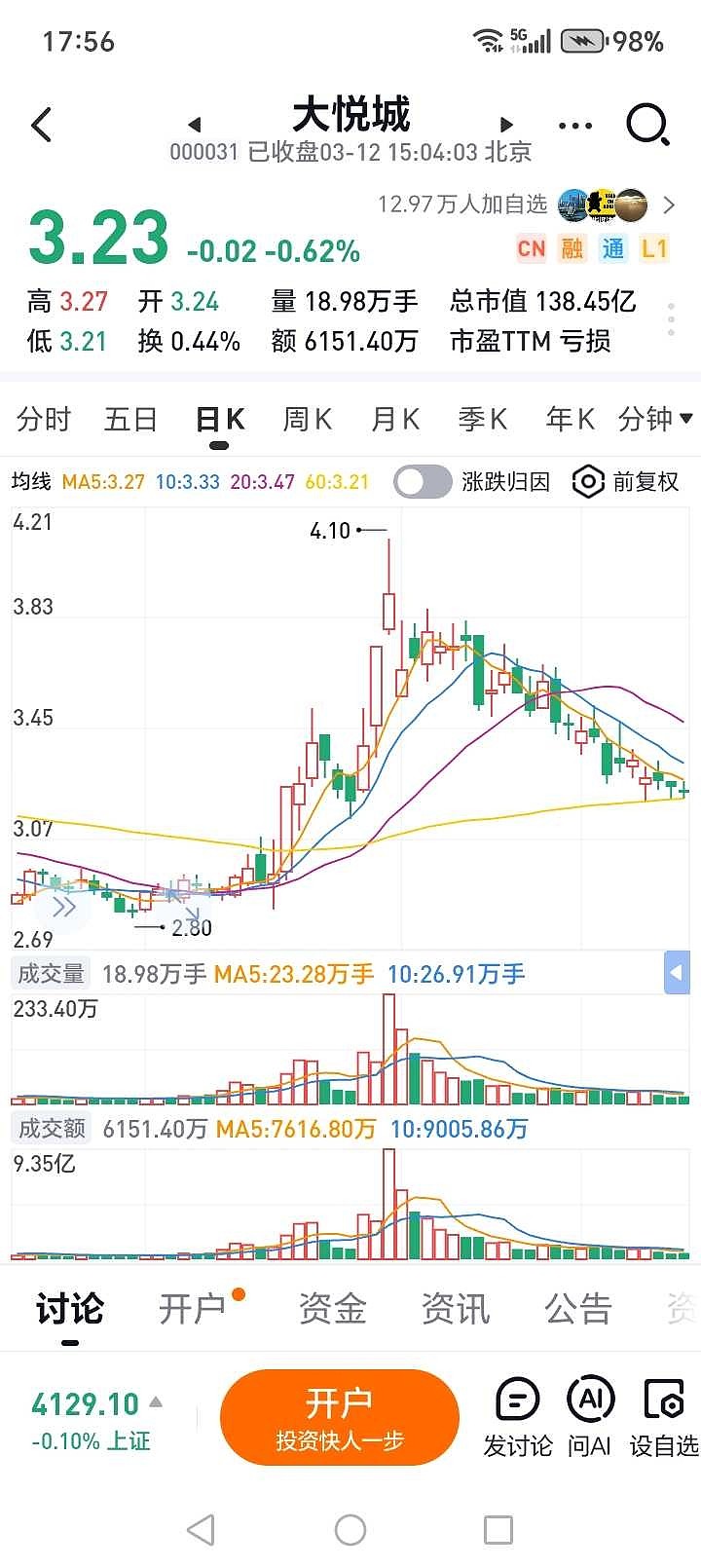Add the stock via 设自选

click(664, 1417)
